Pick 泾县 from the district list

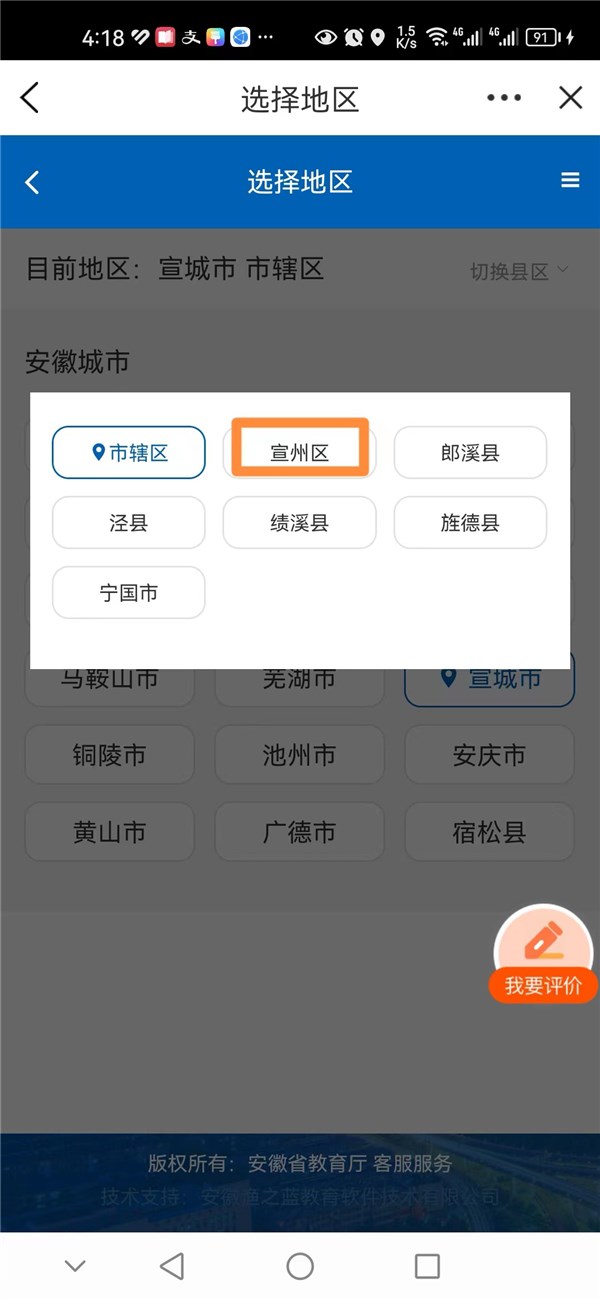pyautogui.click(x=129, y=523)
